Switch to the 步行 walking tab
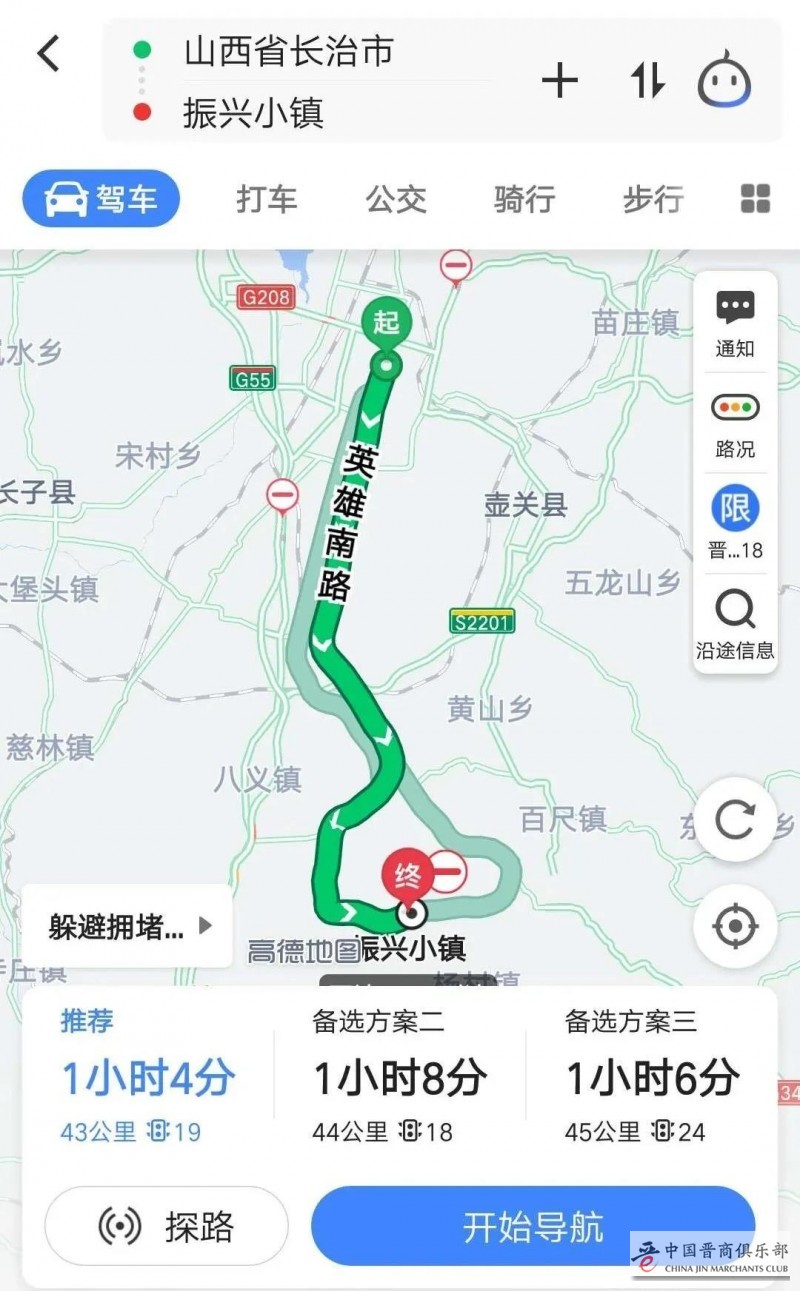This screenshot has width=800, height=1291. coord(653,199)
